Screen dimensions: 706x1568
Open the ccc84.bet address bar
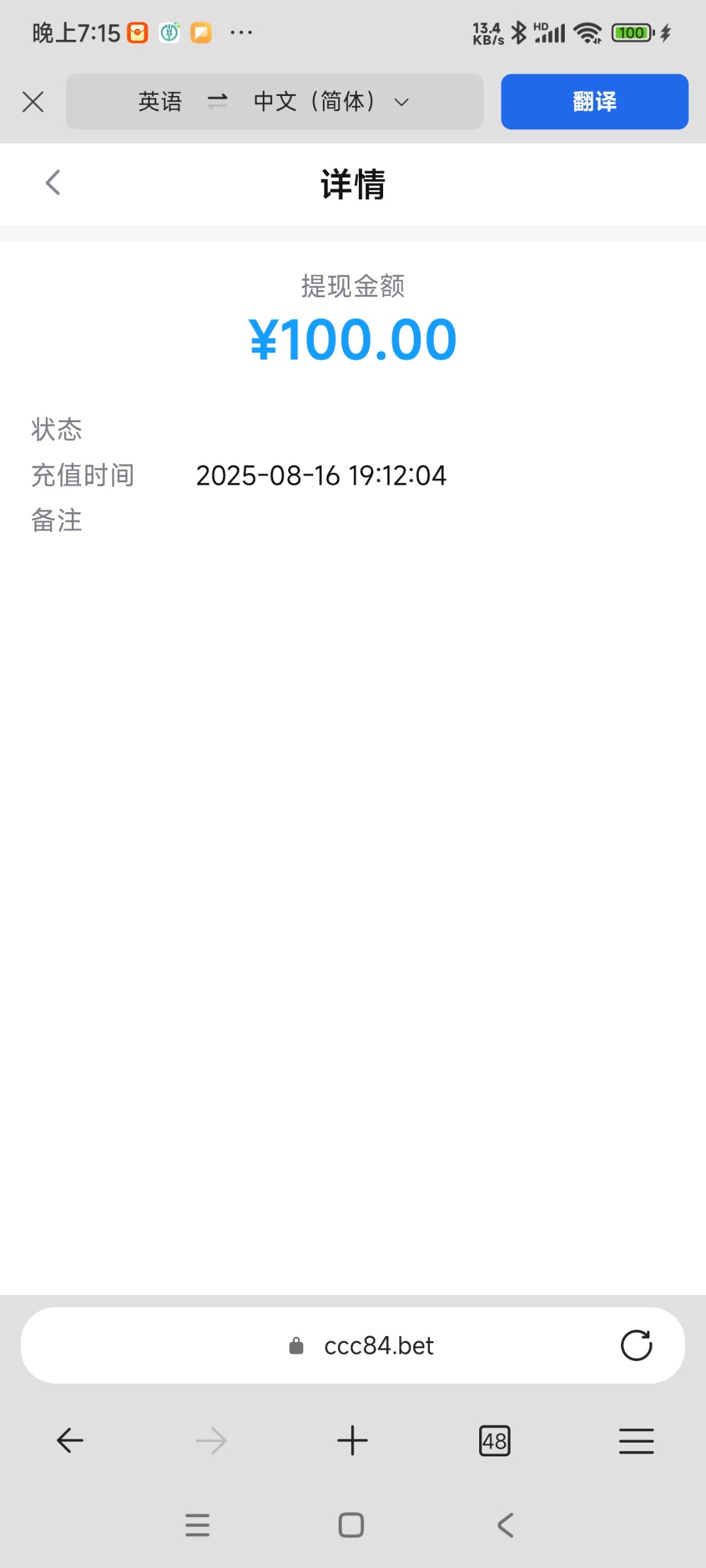pos(353,1345)
